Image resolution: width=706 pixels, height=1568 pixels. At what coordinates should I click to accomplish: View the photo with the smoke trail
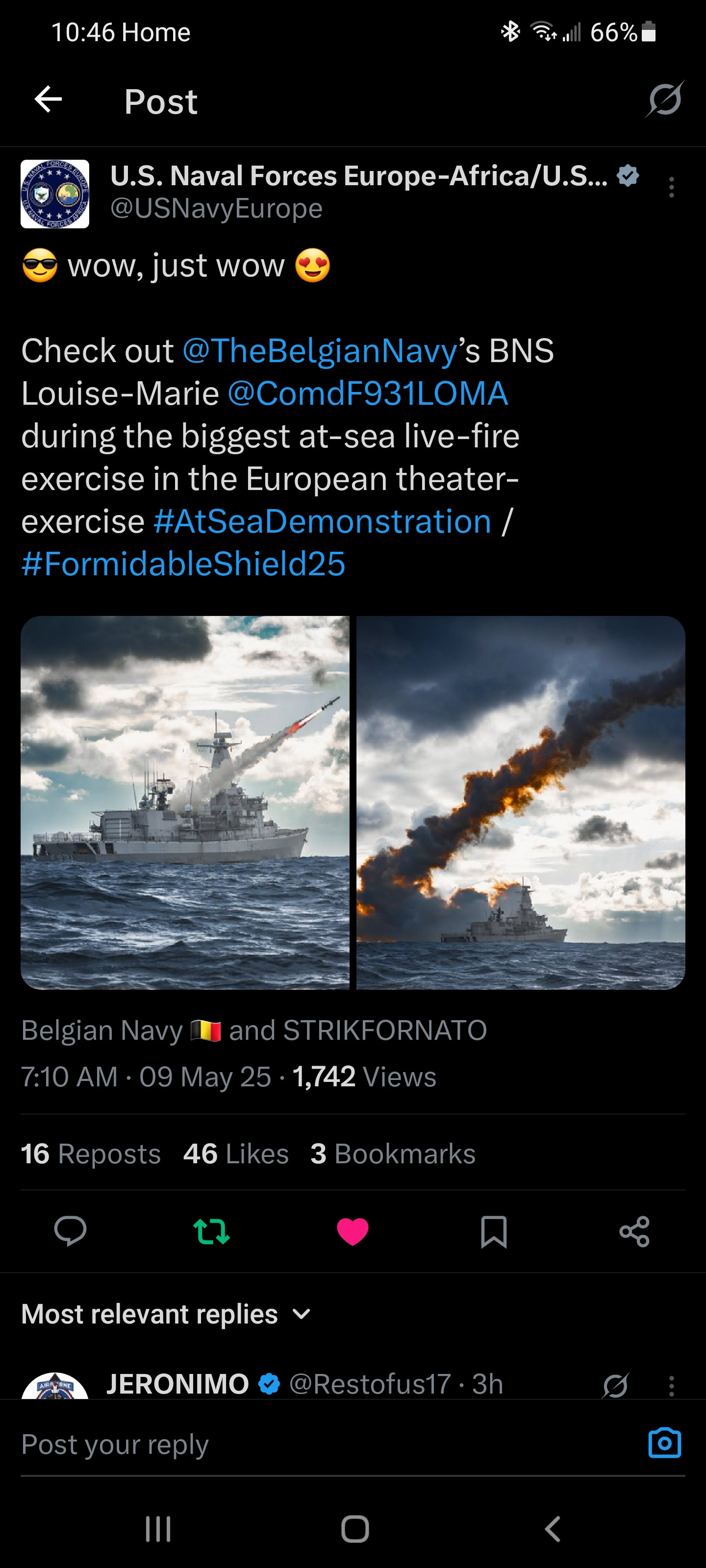(x=521, y=802)
